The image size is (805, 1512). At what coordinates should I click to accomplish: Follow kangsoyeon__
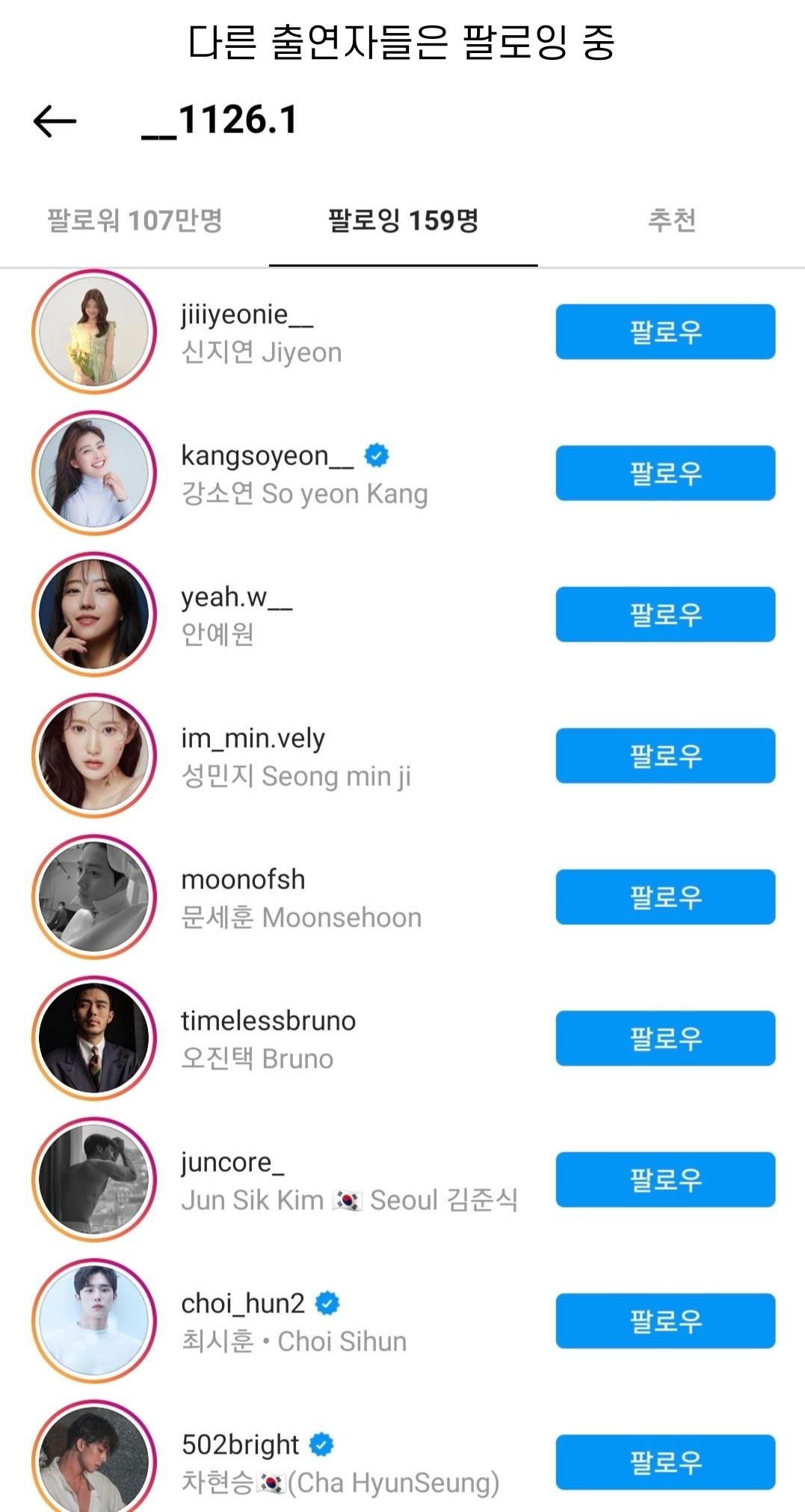pyautogui.click(x=664, y=473)
